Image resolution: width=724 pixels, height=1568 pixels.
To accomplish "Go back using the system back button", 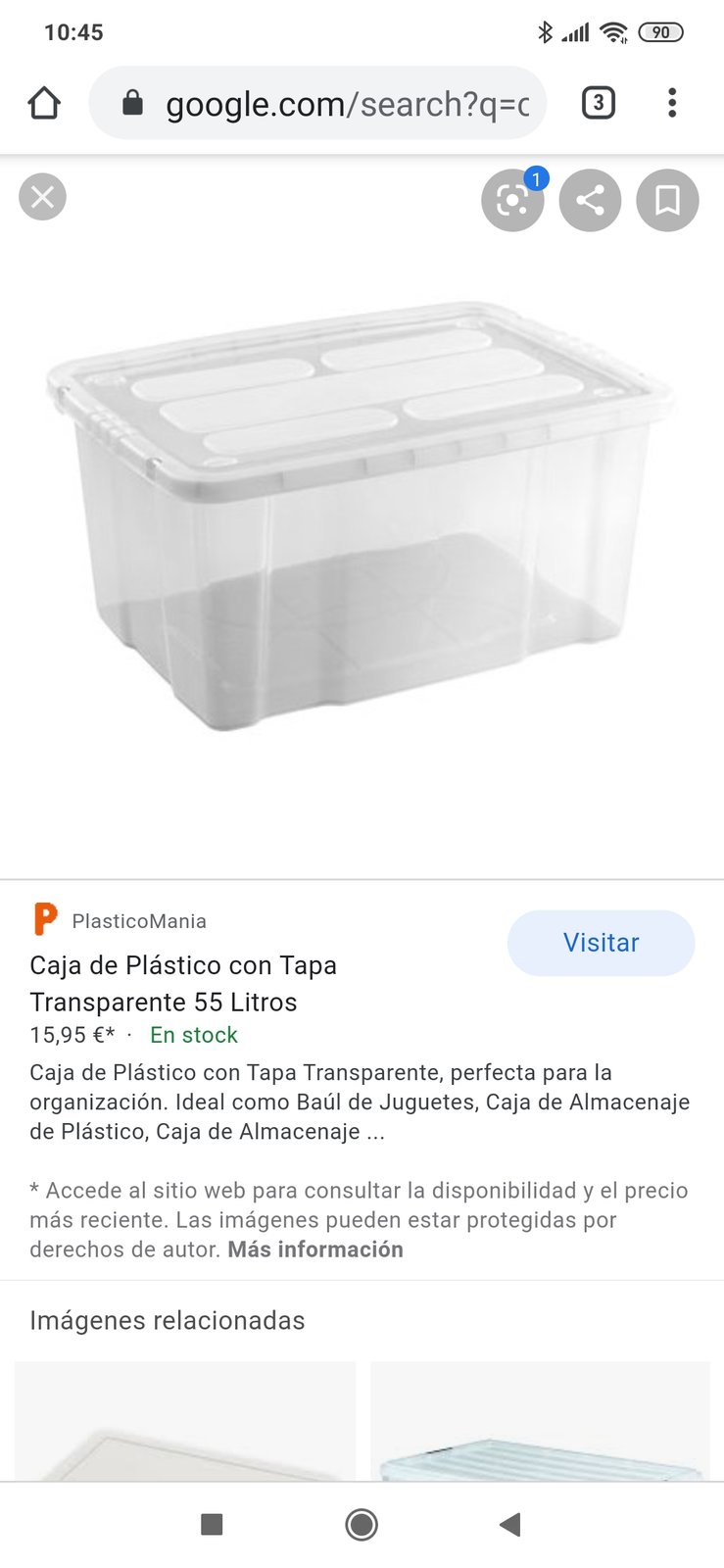I will click(509, 1525).
